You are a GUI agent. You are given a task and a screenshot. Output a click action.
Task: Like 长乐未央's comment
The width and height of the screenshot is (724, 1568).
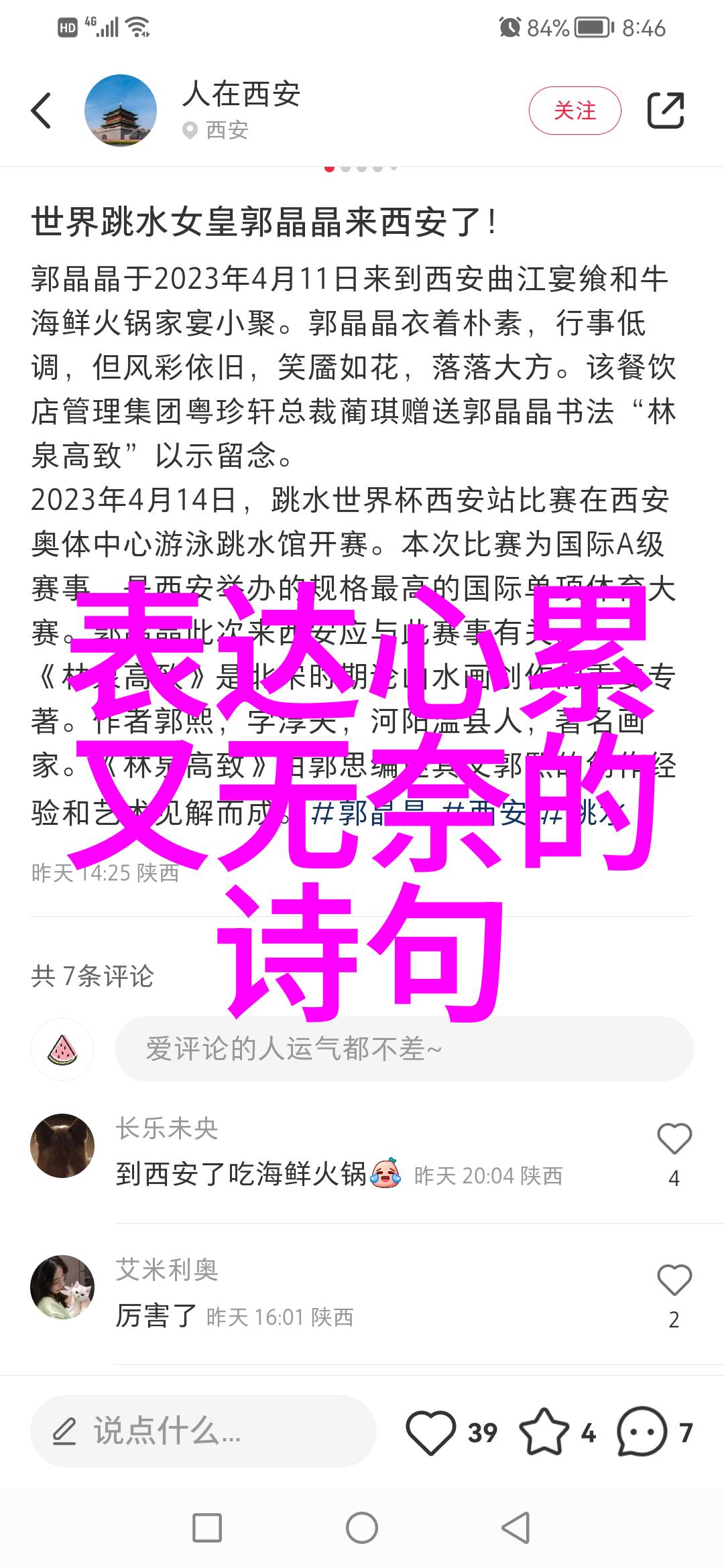click(674, 1138)
